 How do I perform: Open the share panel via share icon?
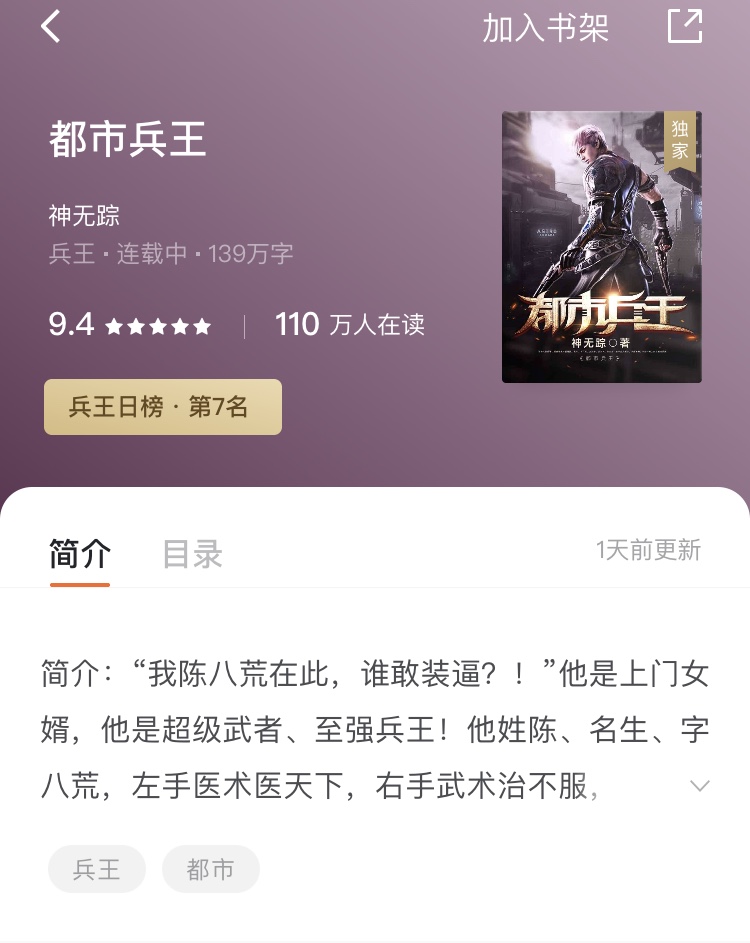tap(686, 28)
